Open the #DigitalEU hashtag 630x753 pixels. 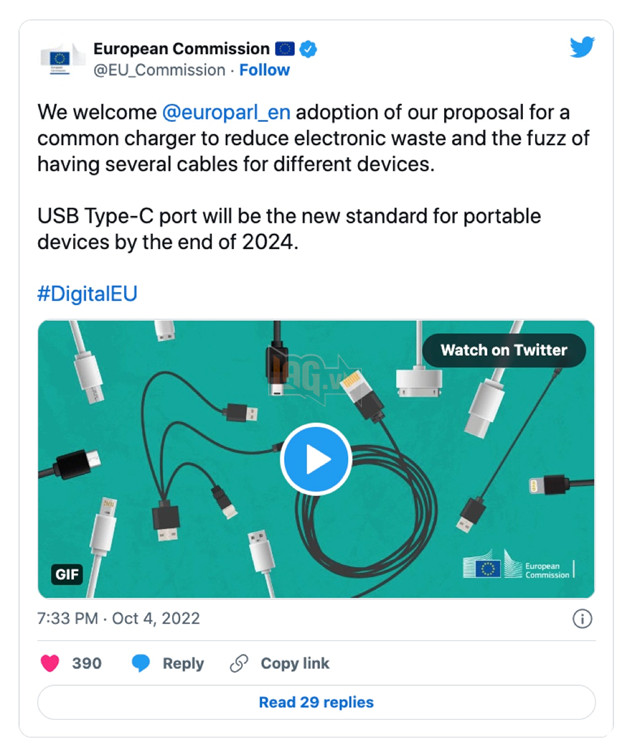(x=87, y=294)
